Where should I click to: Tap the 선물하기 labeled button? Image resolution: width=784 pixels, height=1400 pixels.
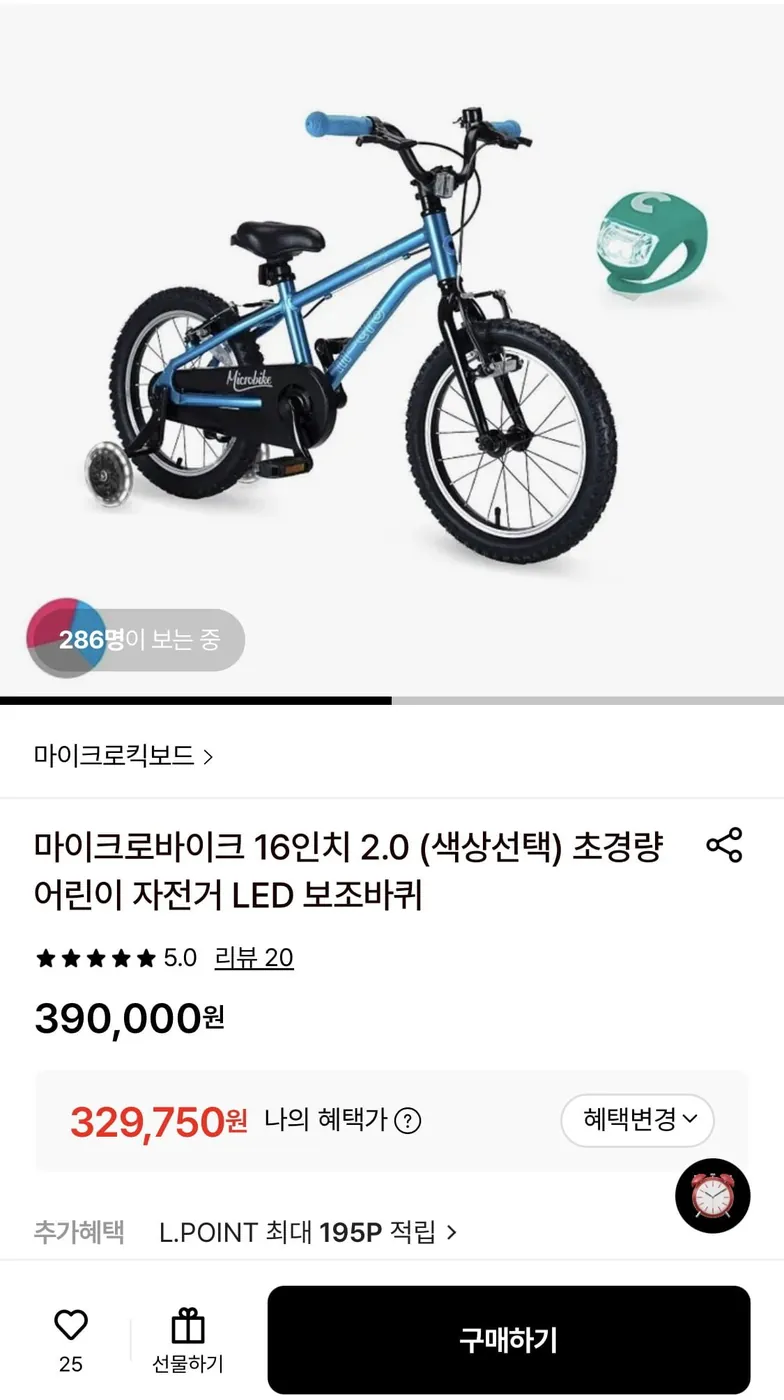coord(188,1340)
